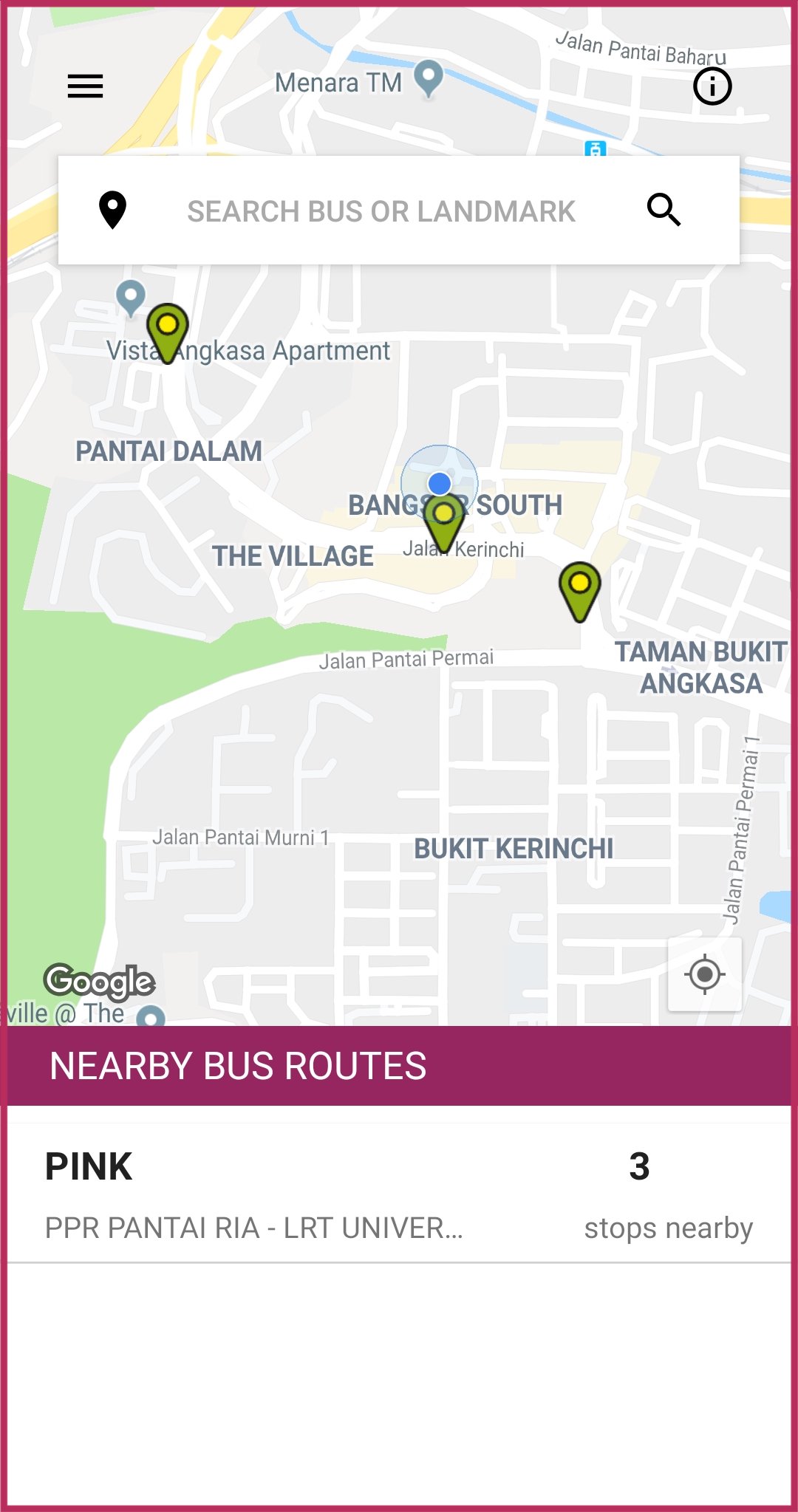
Task: Recenter map with my-location button
Action: point(705,974)
